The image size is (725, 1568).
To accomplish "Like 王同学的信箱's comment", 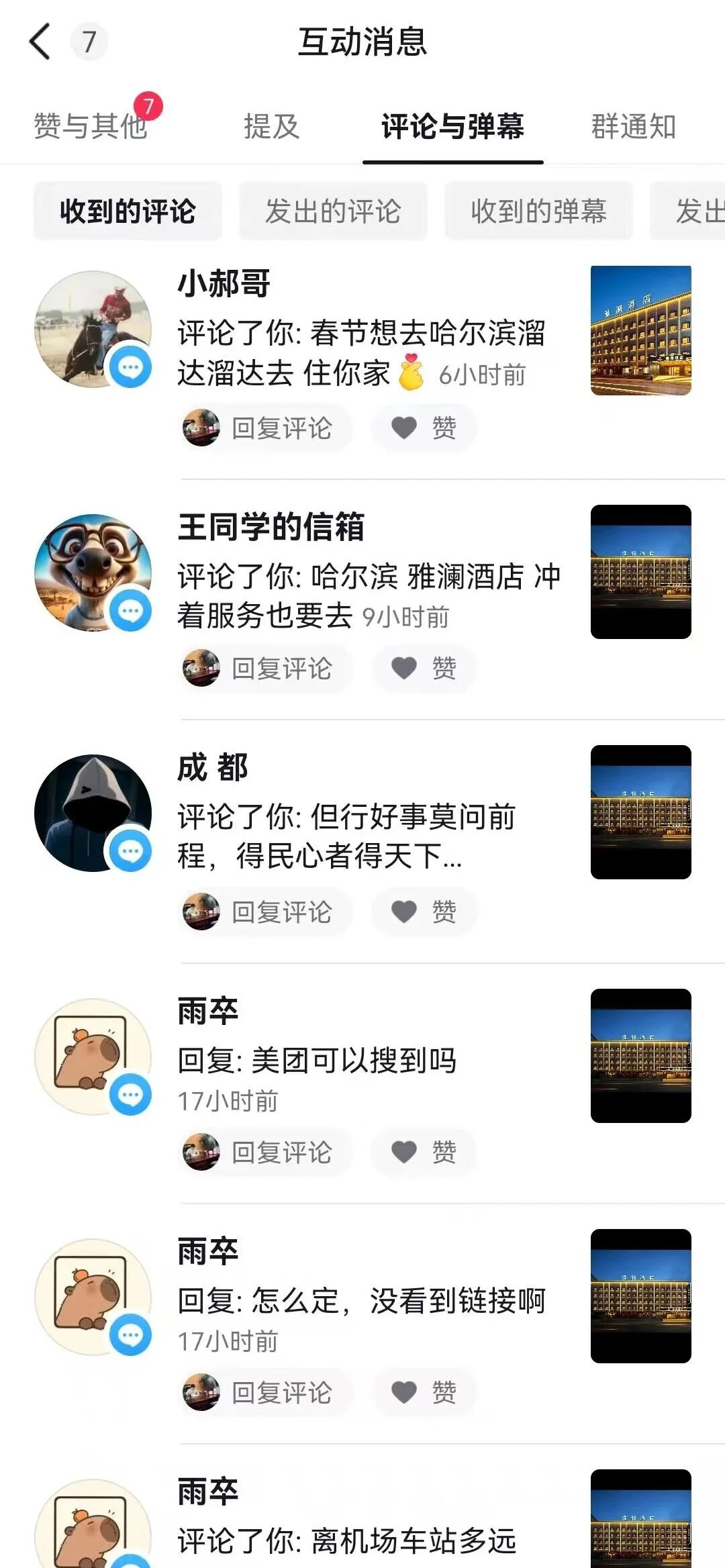I will point(424,669).
